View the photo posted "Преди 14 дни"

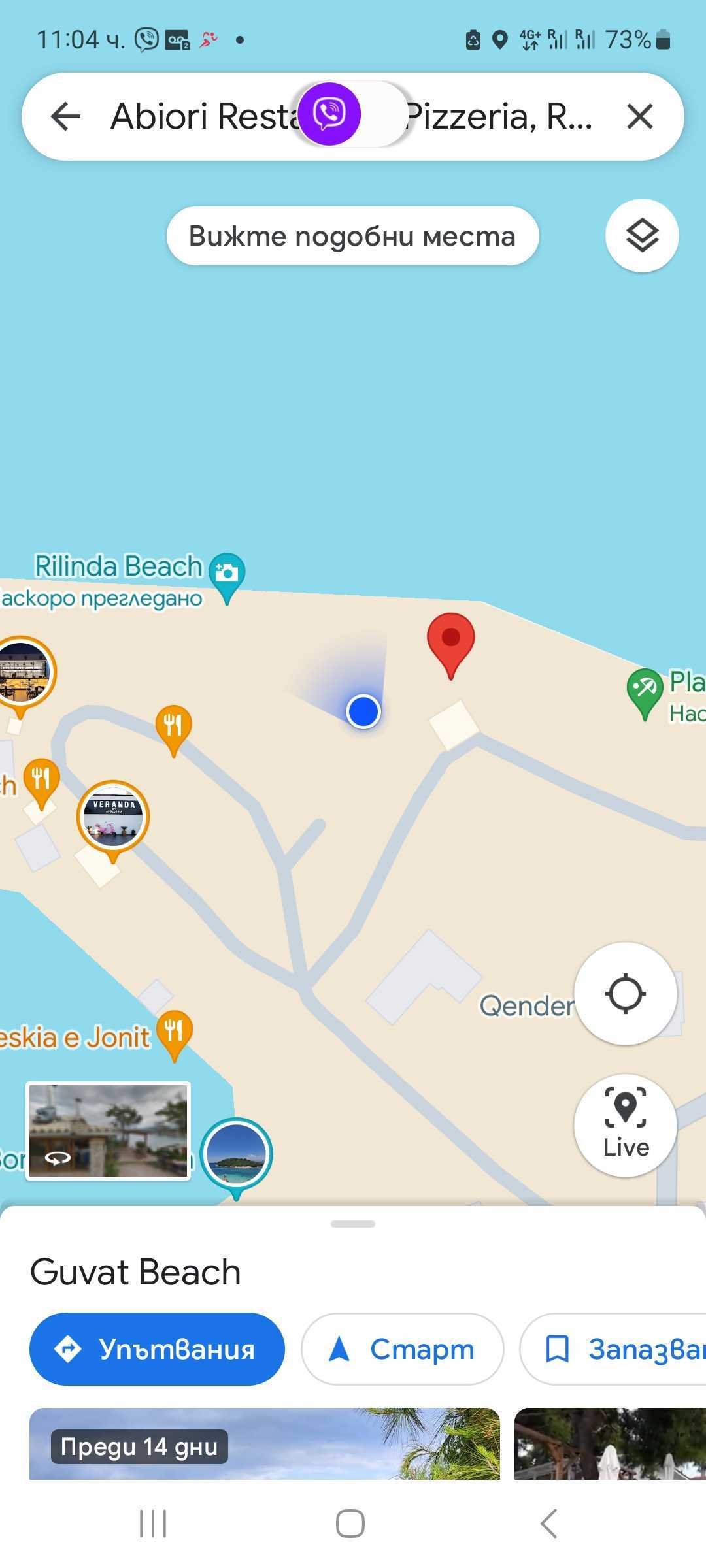[x=264, y=1443]
